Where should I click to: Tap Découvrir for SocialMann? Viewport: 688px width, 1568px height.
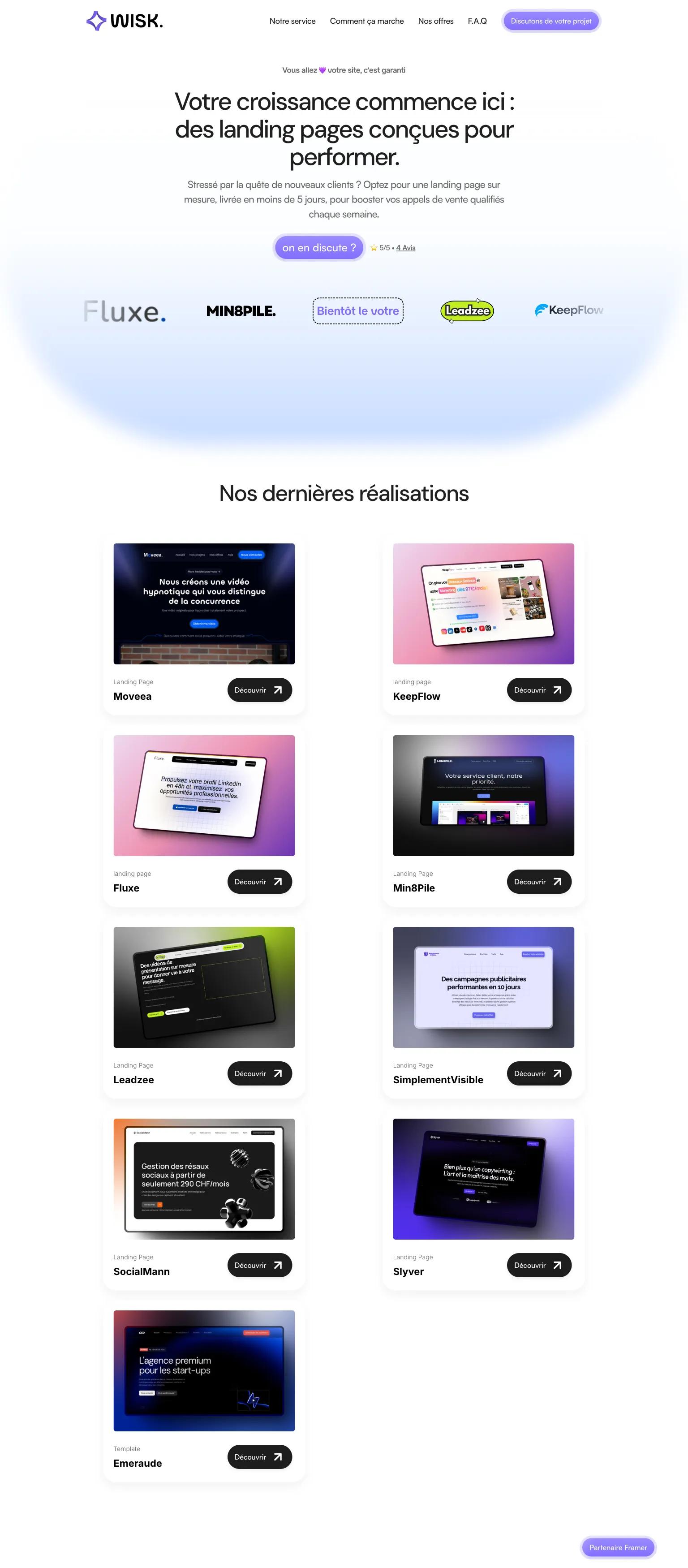pyautogui.click(x=259, y=1265)
